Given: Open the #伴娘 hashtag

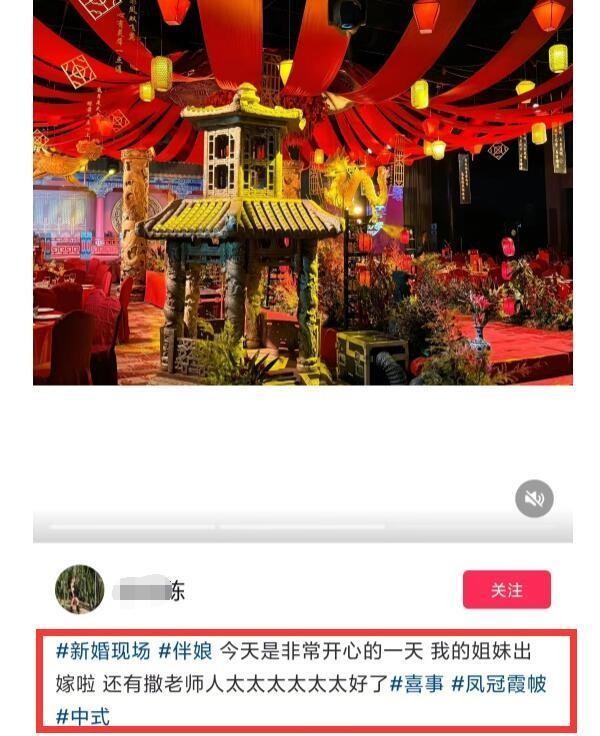Looking at the screenshot, I should pyautogui.click(x=185, y=651).
